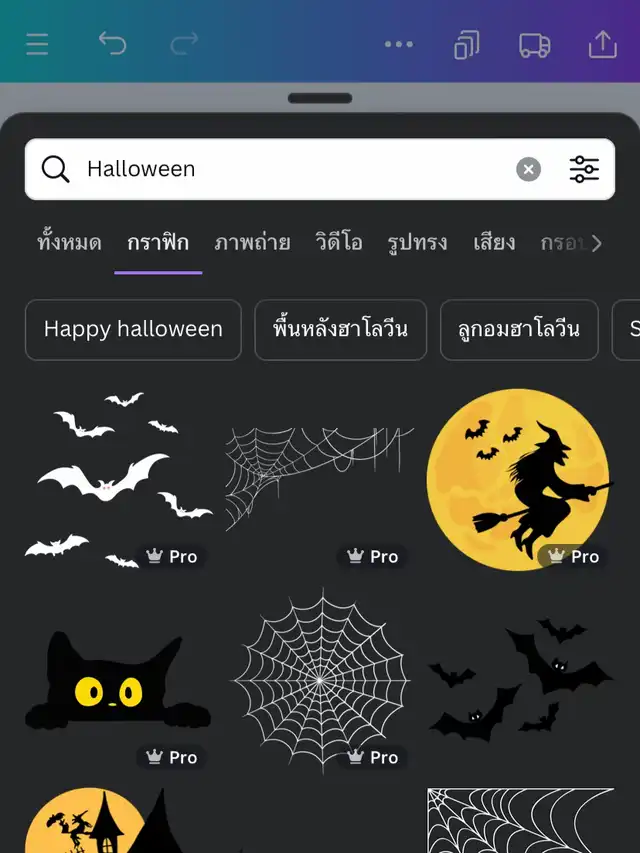Screen dimensions: 640x853
Task: Open the pages icon in the toolbar
Action: coord(467,44)
